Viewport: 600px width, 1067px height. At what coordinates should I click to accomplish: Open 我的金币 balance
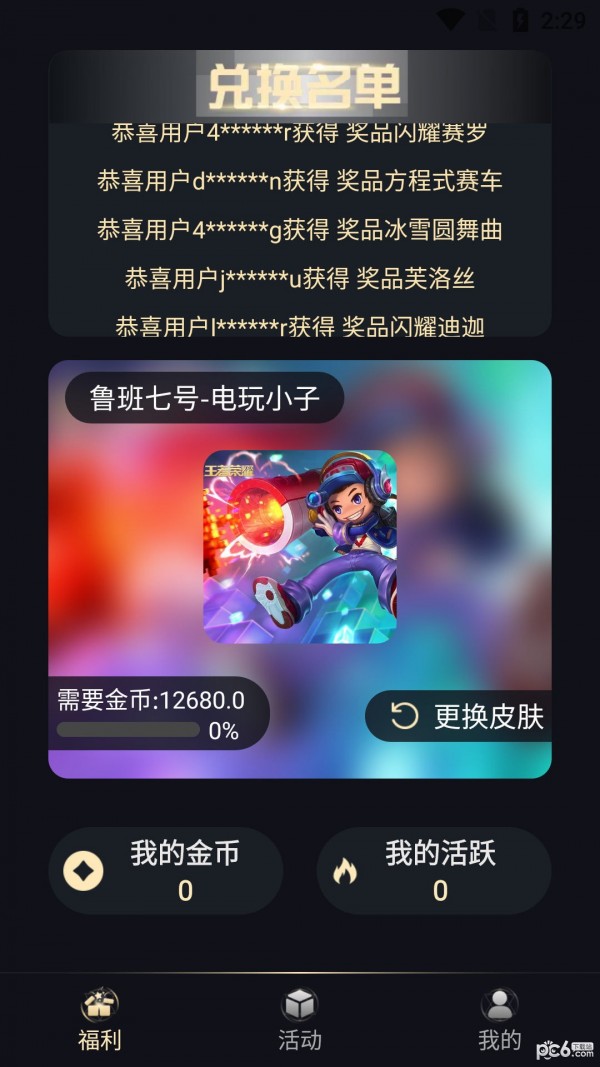point(166,871)
